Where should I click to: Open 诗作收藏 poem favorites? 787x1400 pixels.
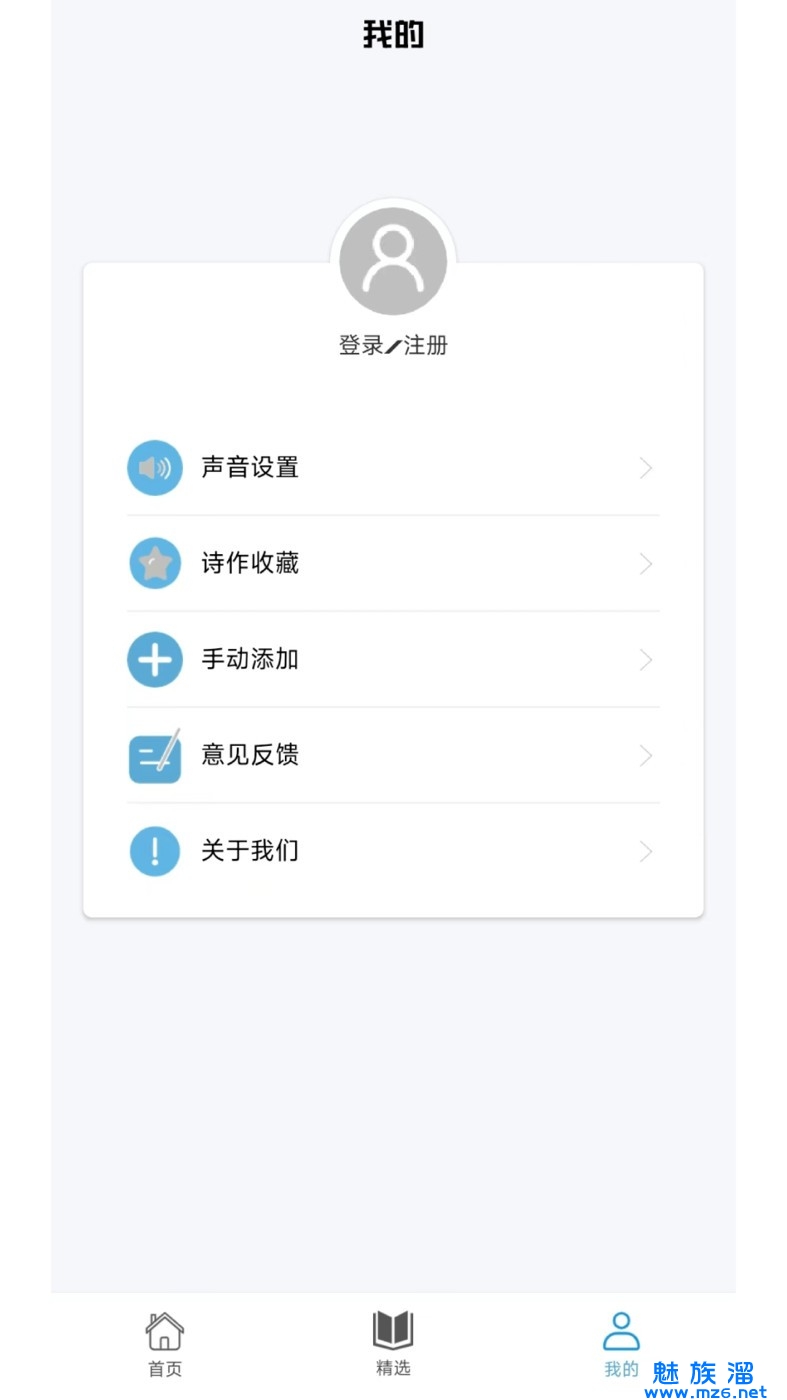392,563
